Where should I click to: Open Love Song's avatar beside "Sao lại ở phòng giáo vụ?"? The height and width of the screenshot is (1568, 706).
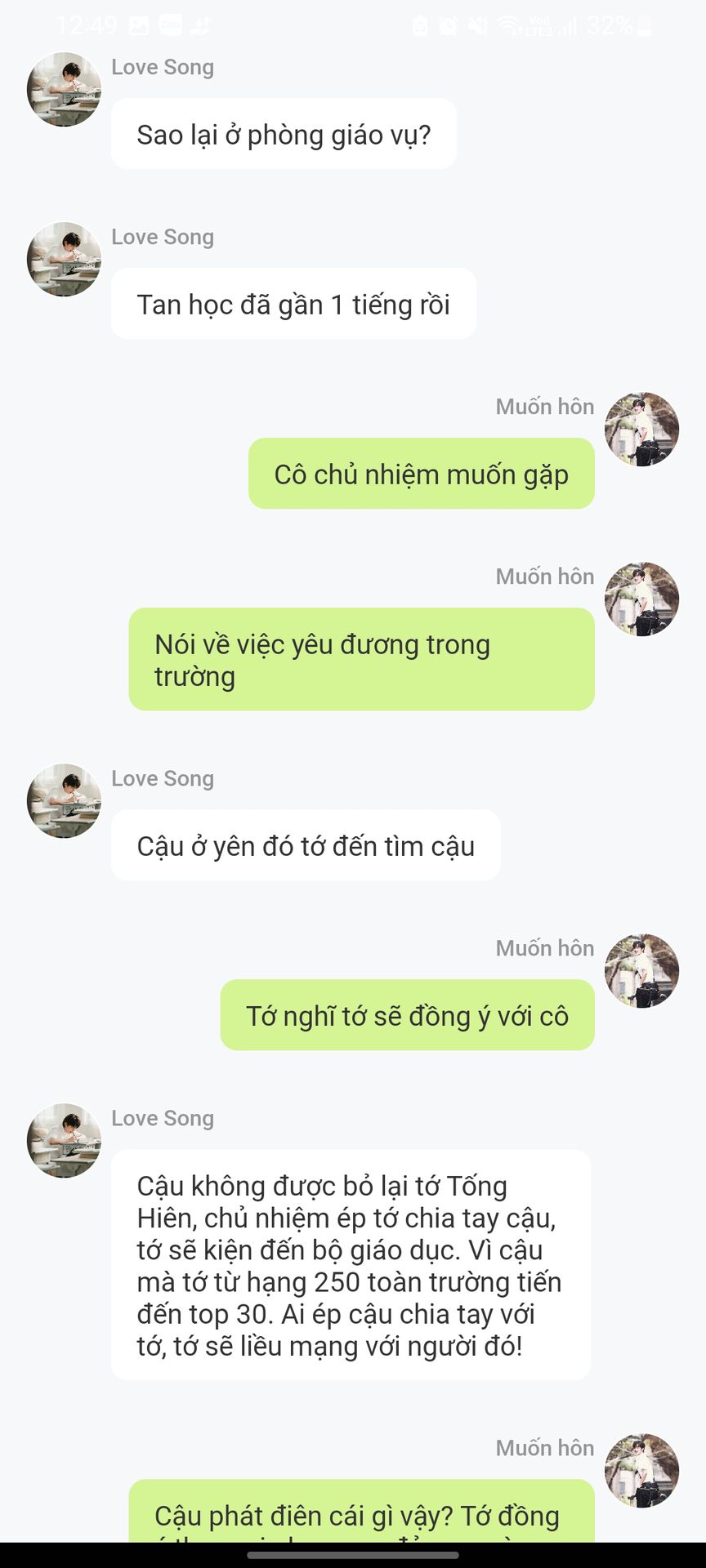click(64, 89)
